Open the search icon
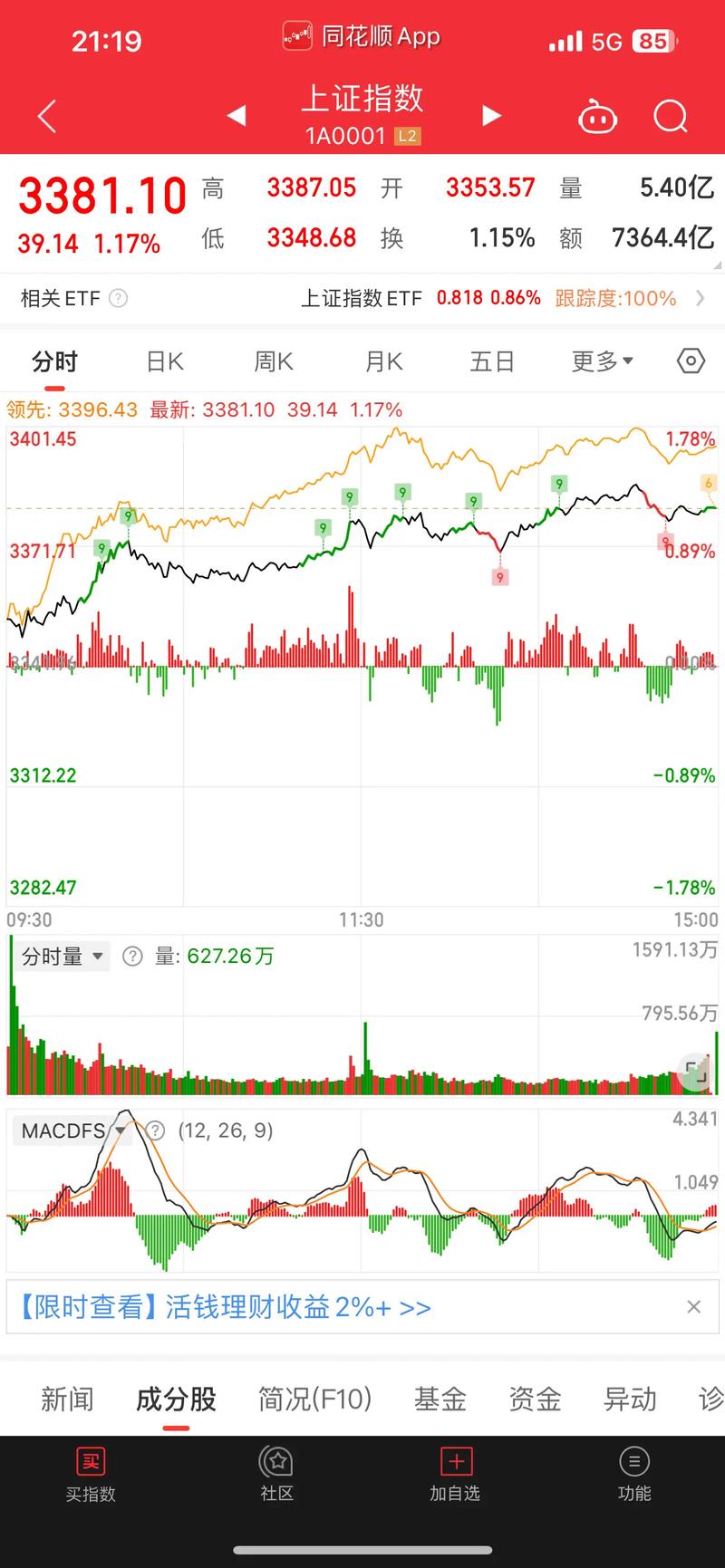Image resolution: width=725 pixels, height=1568 pixels. coord(671,117)
